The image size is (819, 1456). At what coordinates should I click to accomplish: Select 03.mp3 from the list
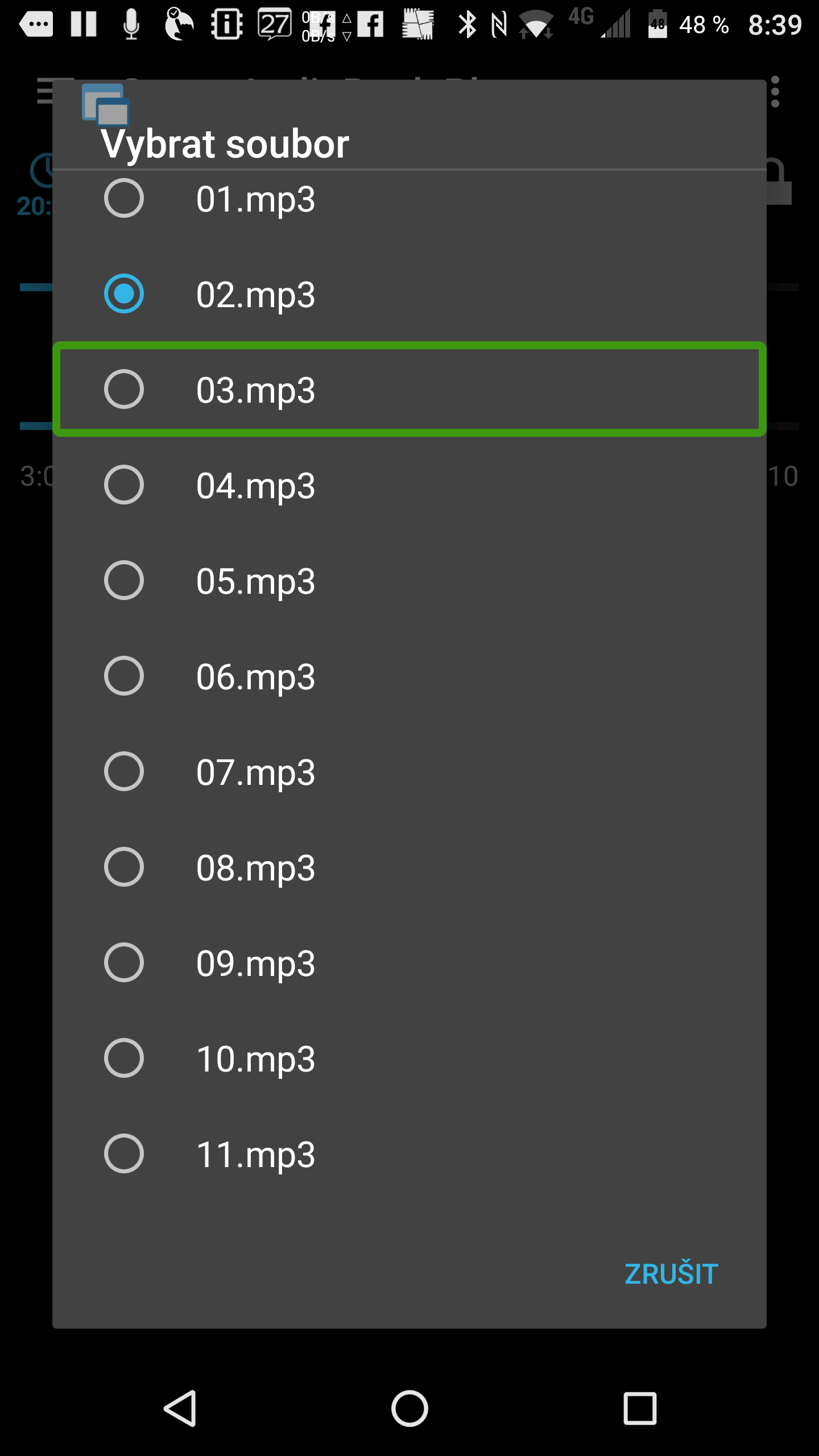(x=409, y=389)
